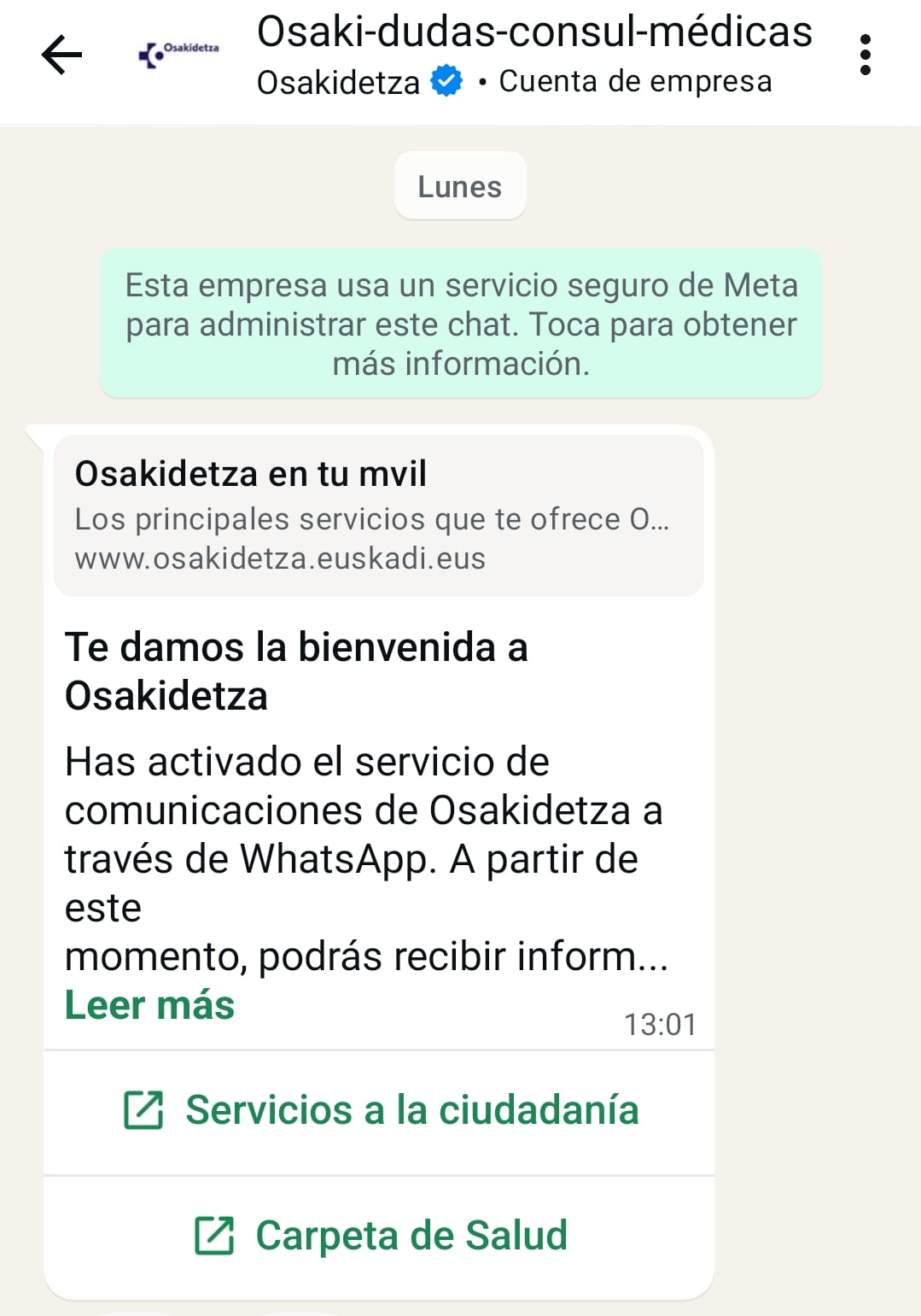Viewport: 921px width, 1316px height.
Task: Open Carpeta de Salud
Action: click(x=380, y=1235)
